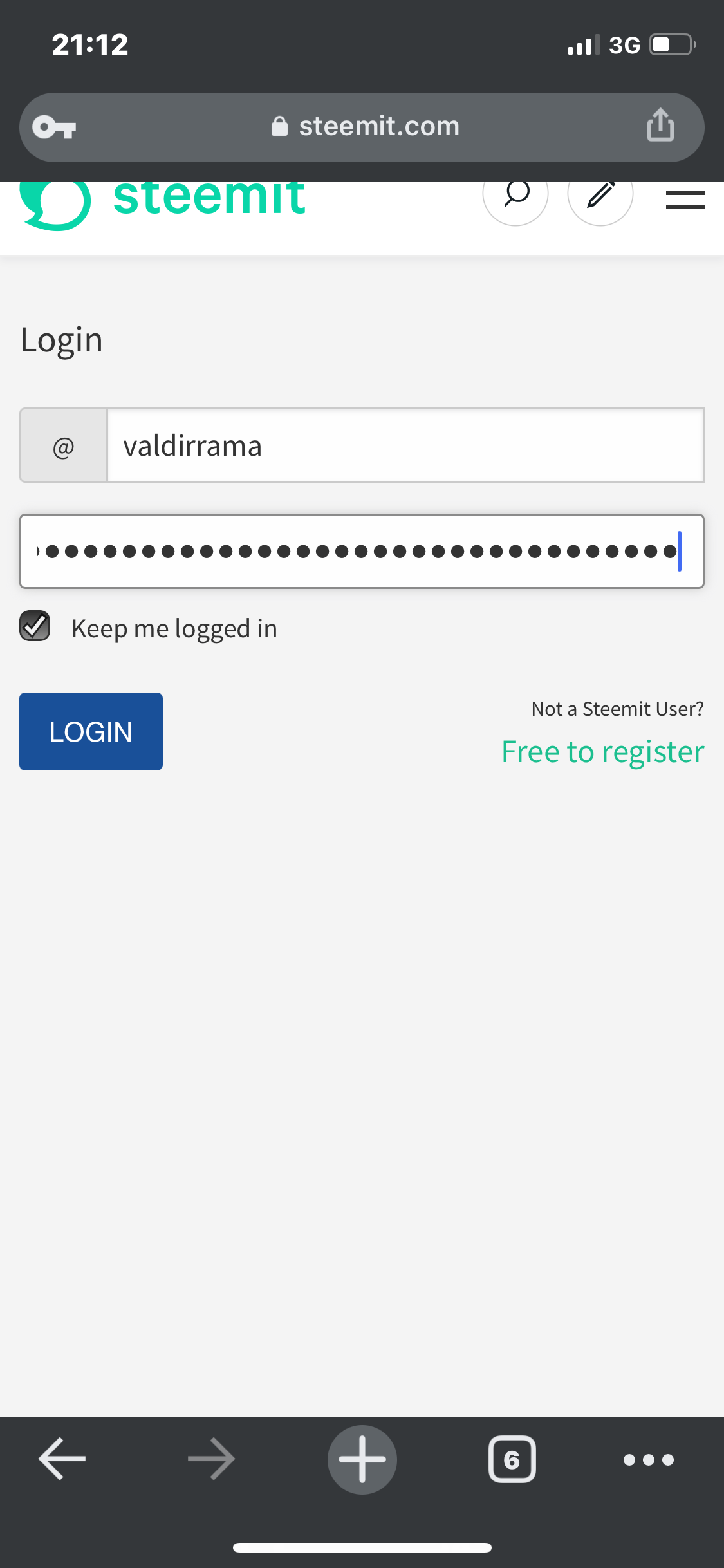
Task: Uncheck Keep me logged in
Action: tap(35, 626)
